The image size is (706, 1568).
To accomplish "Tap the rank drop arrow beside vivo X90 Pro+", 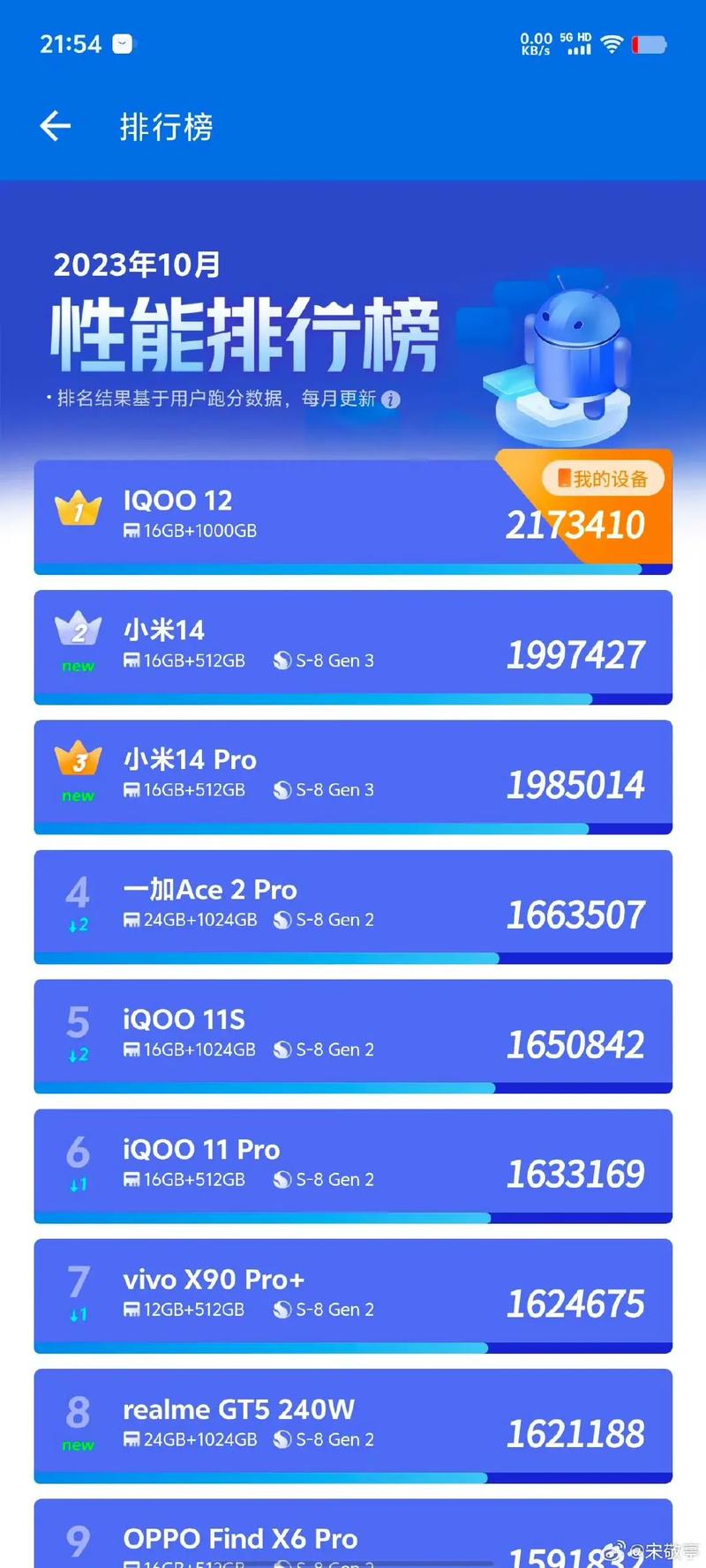I will point(78,1314).
